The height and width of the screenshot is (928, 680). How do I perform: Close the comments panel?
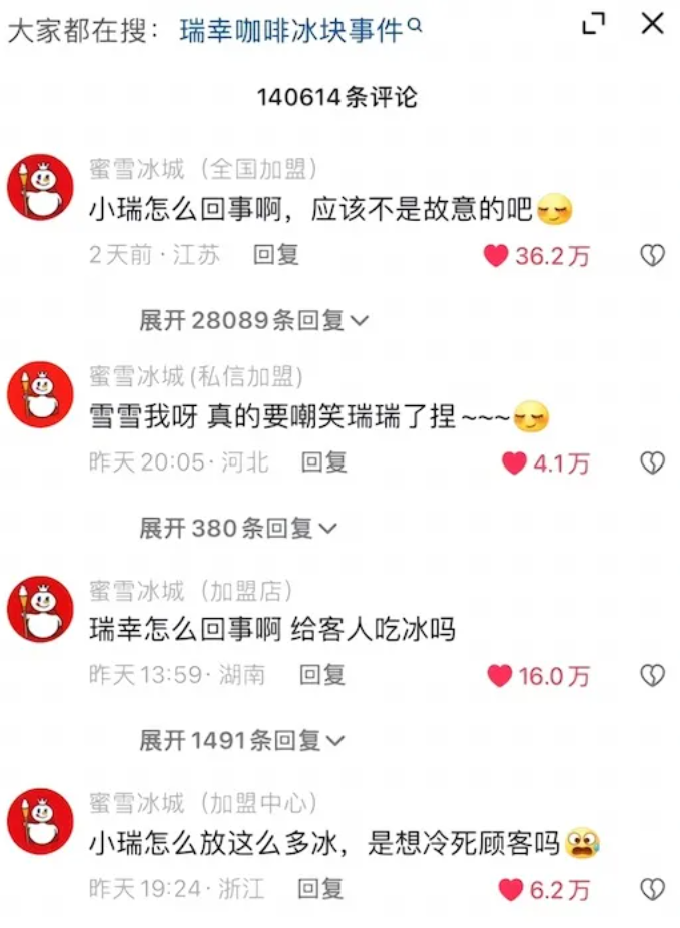[652, 24]
